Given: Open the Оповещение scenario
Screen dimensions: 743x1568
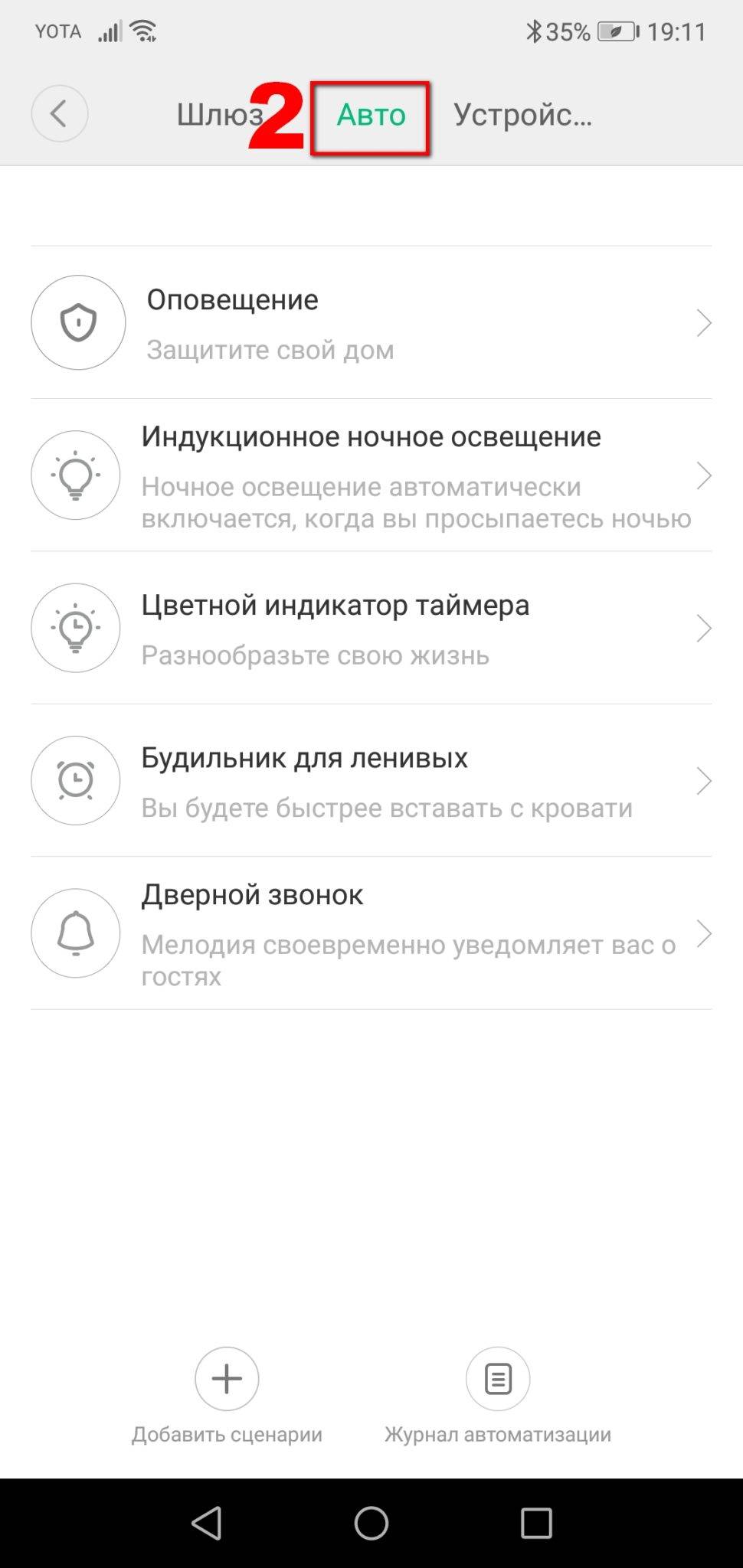Looking at the screenshot, I should point(371,323).
